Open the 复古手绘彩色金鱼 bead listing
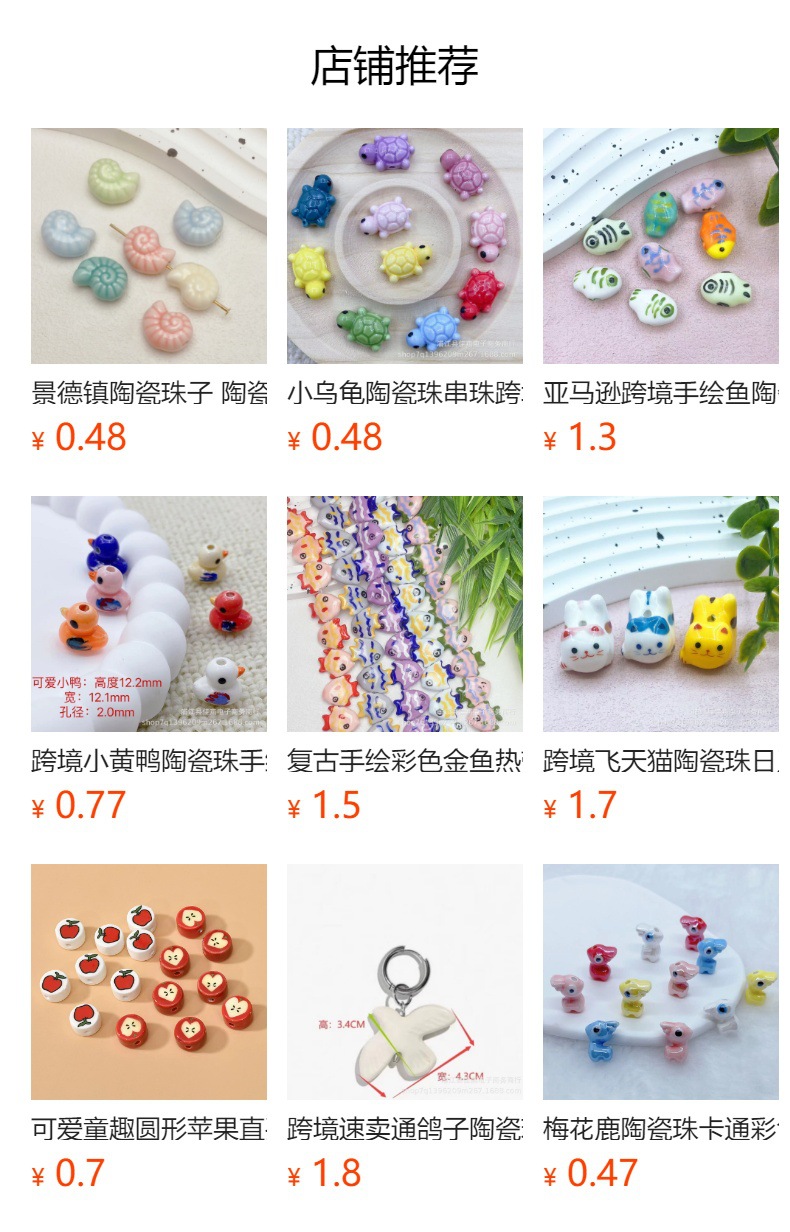This screenshot has height=1232, width=790. (x=404, y=614)
